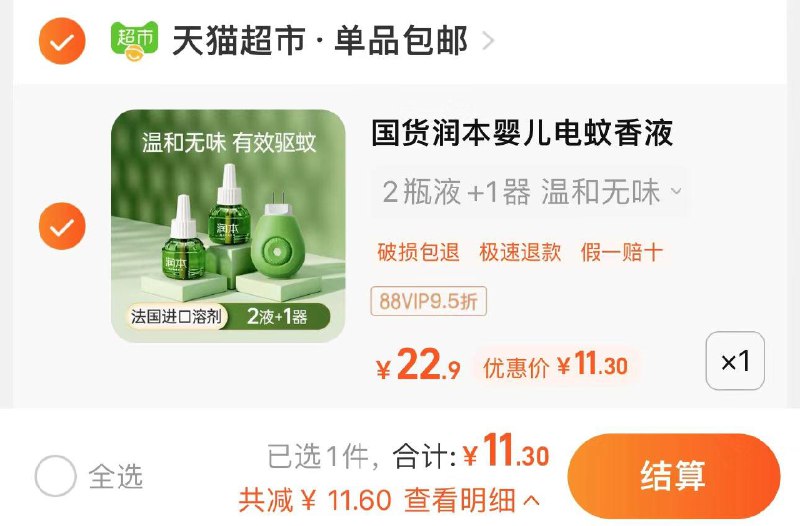
Task: Open 国货润本婴儿电蚊香液 product details
Action: coord(522,132)
